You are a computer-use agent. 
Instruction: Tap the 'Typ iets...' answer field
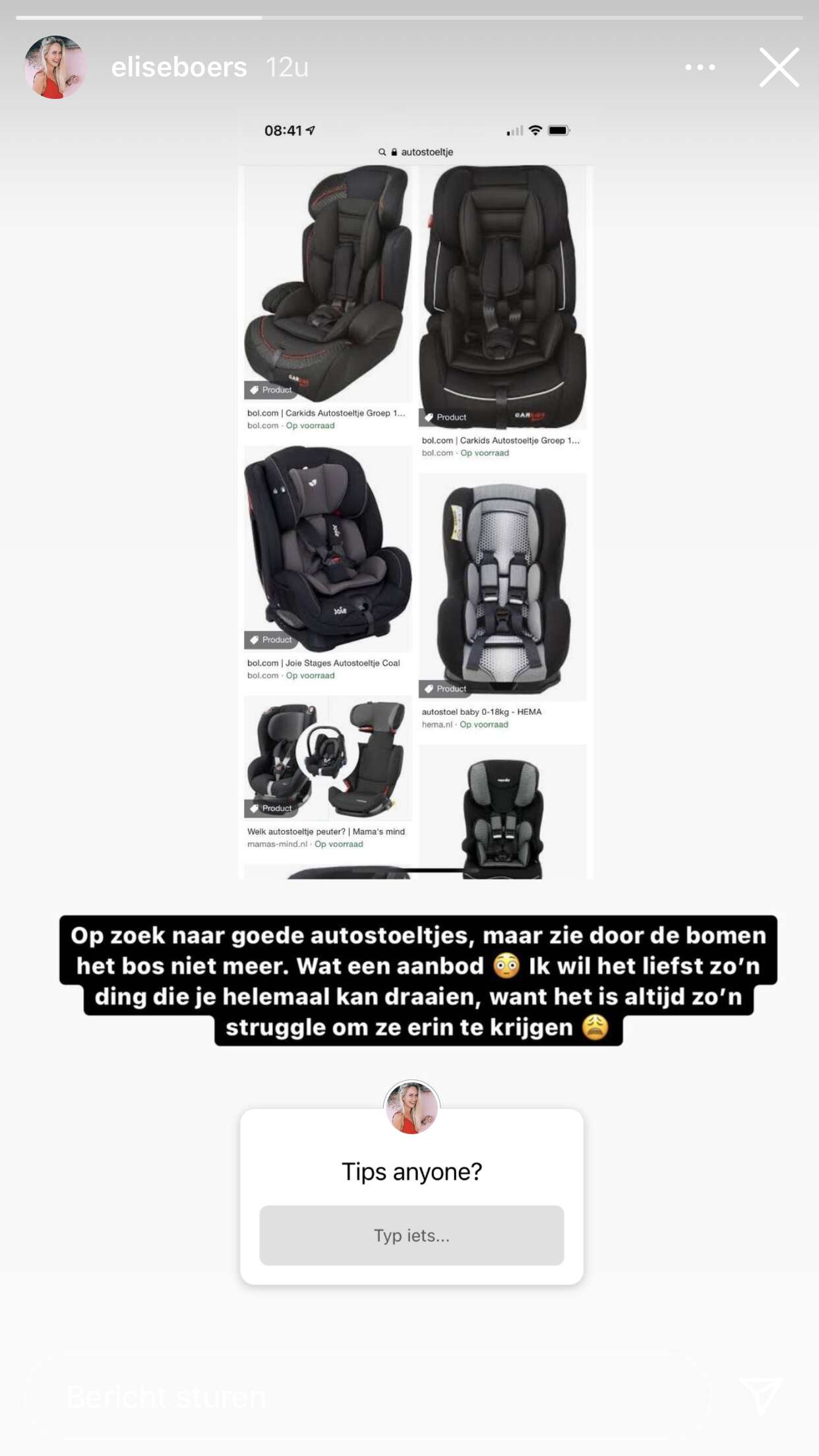[x=411, y=1235]
